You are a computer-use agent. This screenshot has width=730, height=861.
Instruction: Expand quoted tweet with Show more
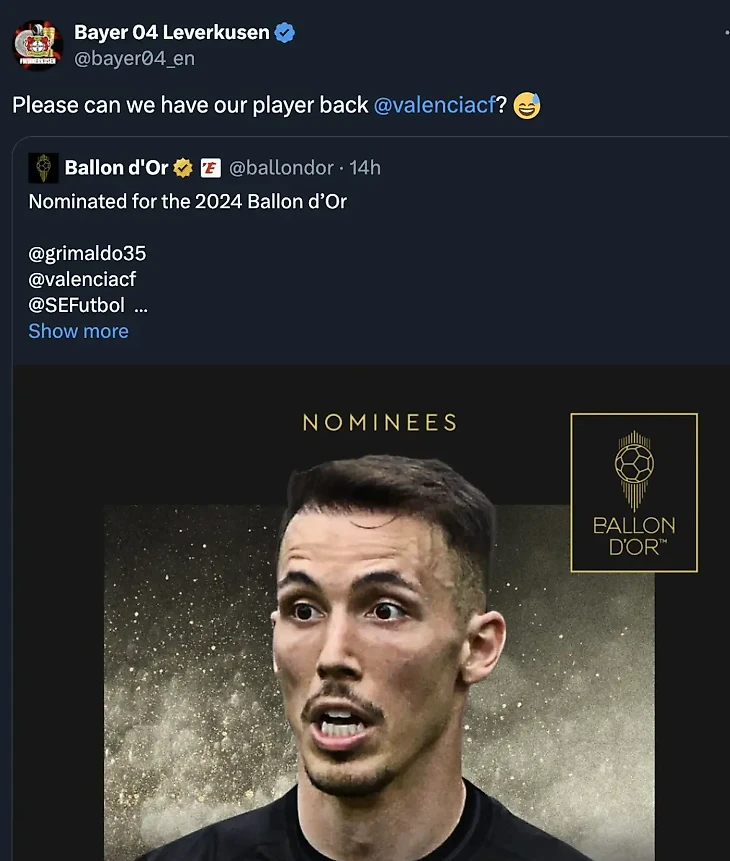(78, 331)
